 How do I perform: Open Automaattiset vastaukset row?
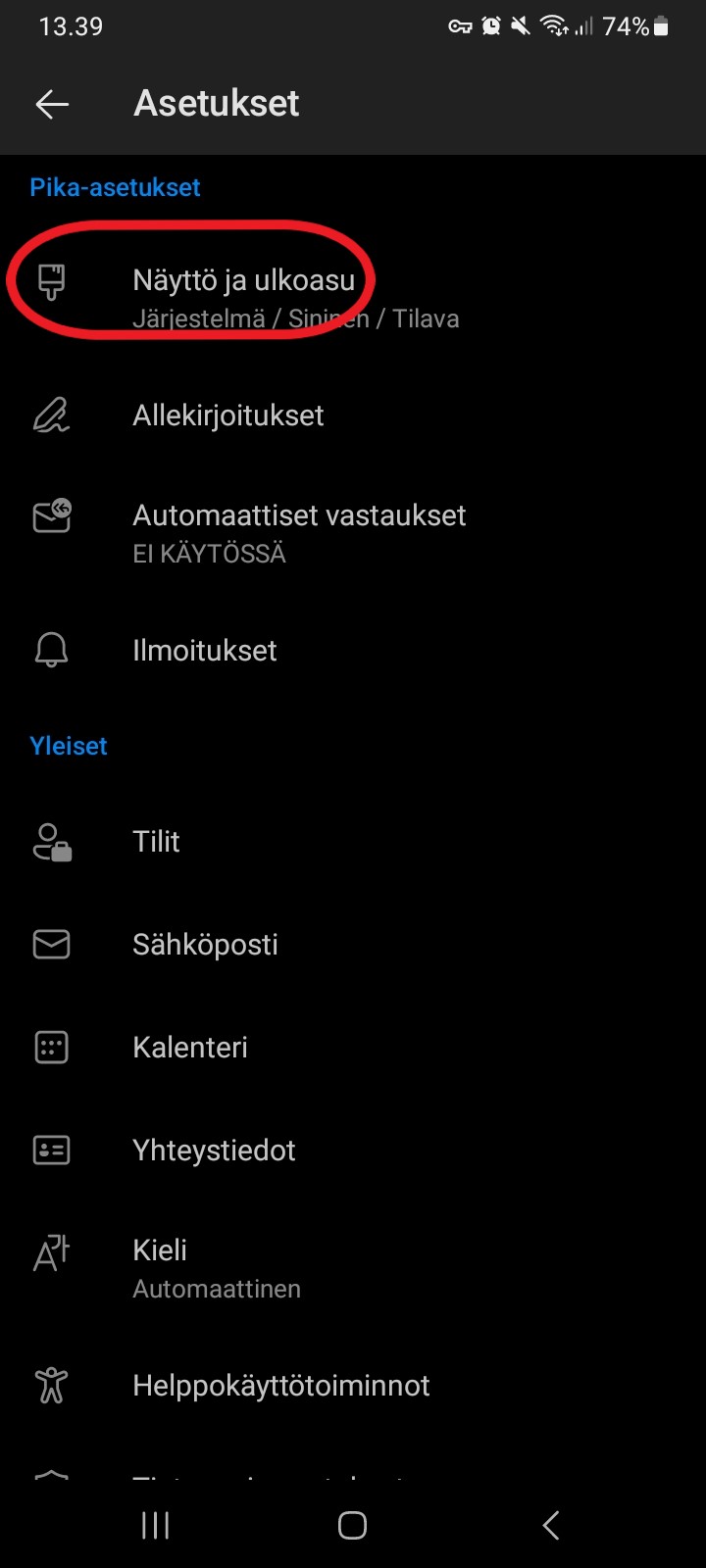coord(353,533)
